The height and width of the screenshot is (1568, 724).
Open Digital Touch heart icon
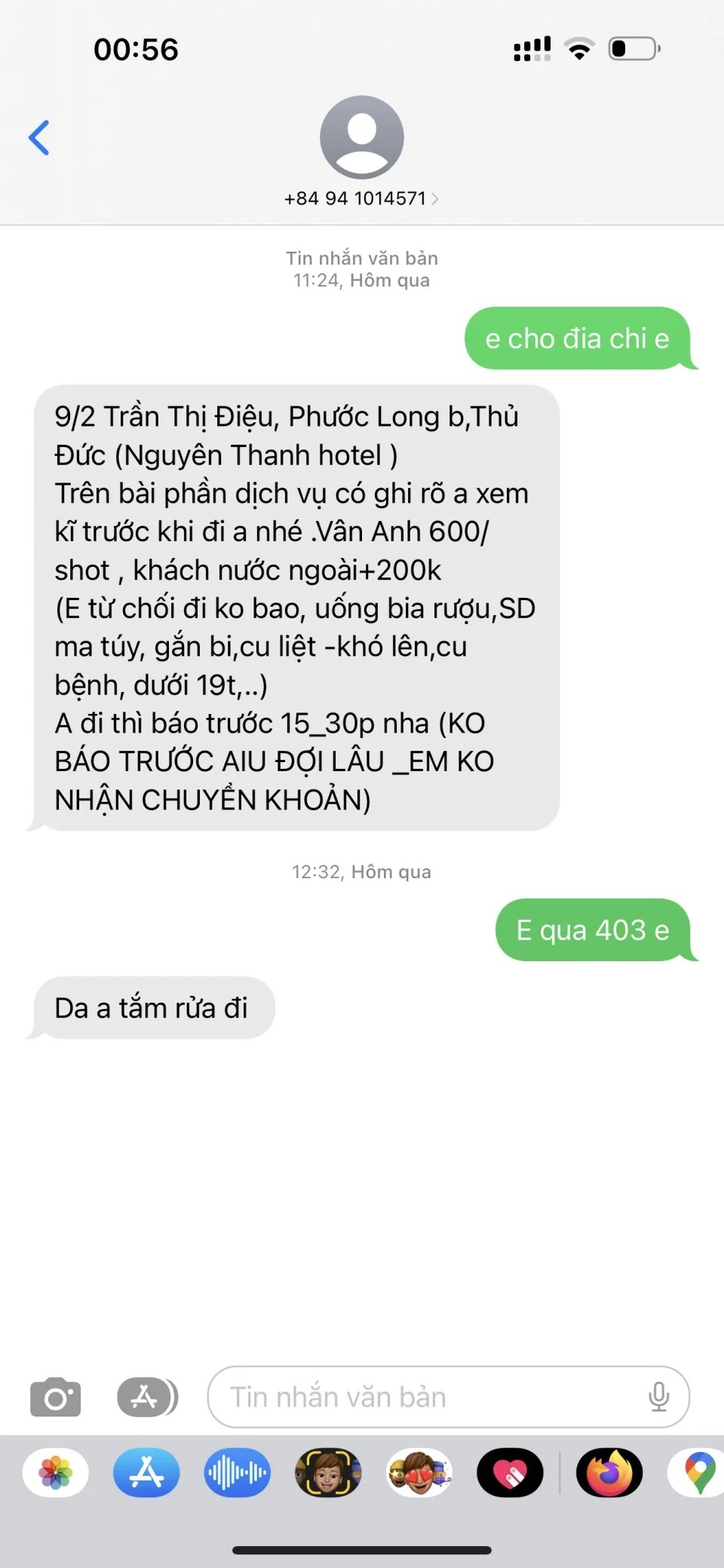click(x=510, y=1472)
